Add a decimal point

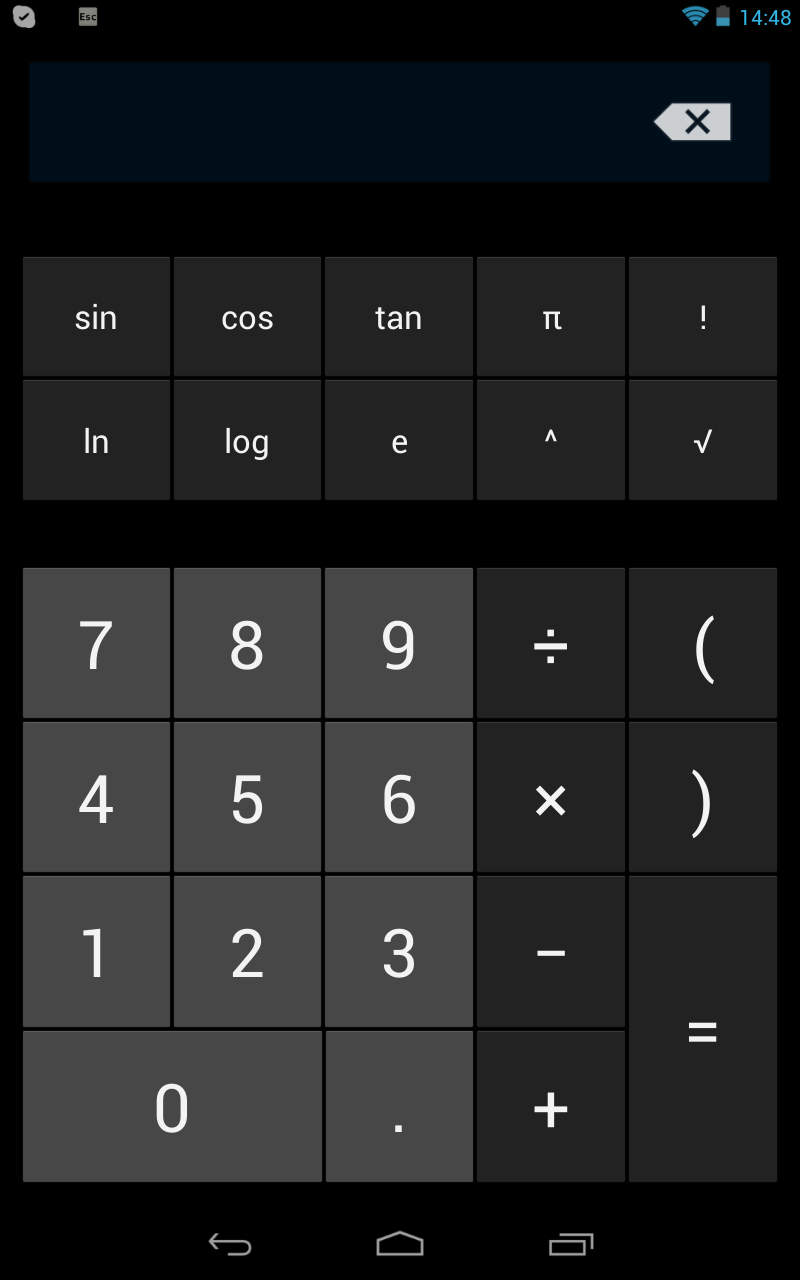399,1106
